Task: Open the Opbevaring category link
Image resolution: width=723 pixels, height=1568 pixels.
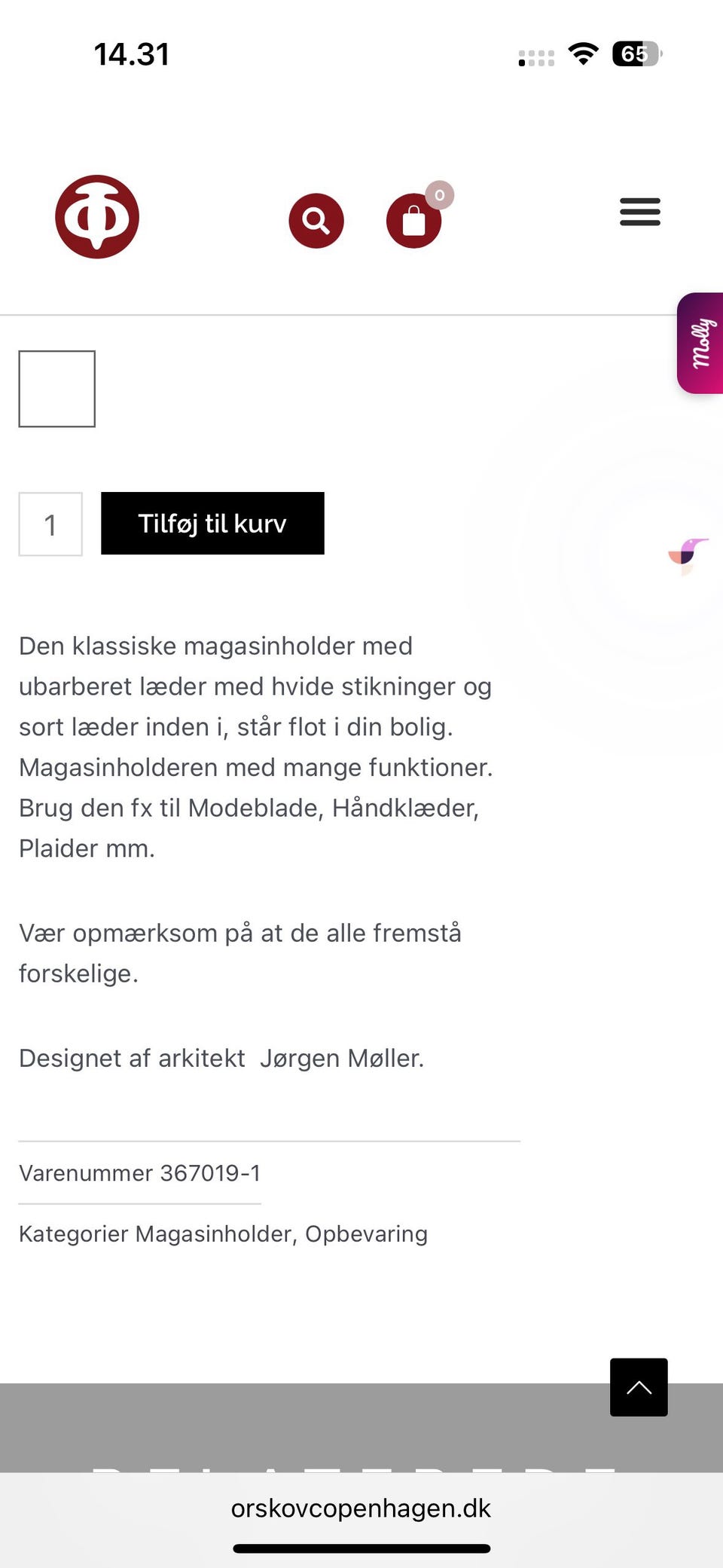Action: [365, 1233]
